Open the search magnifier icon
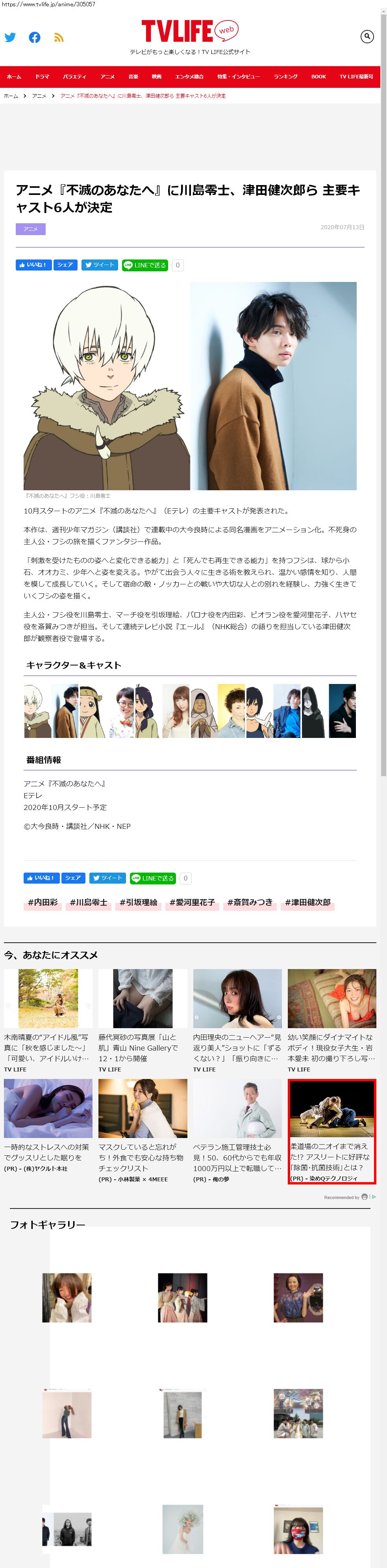The image size is (387, 1568). click(x=367, y=37)
